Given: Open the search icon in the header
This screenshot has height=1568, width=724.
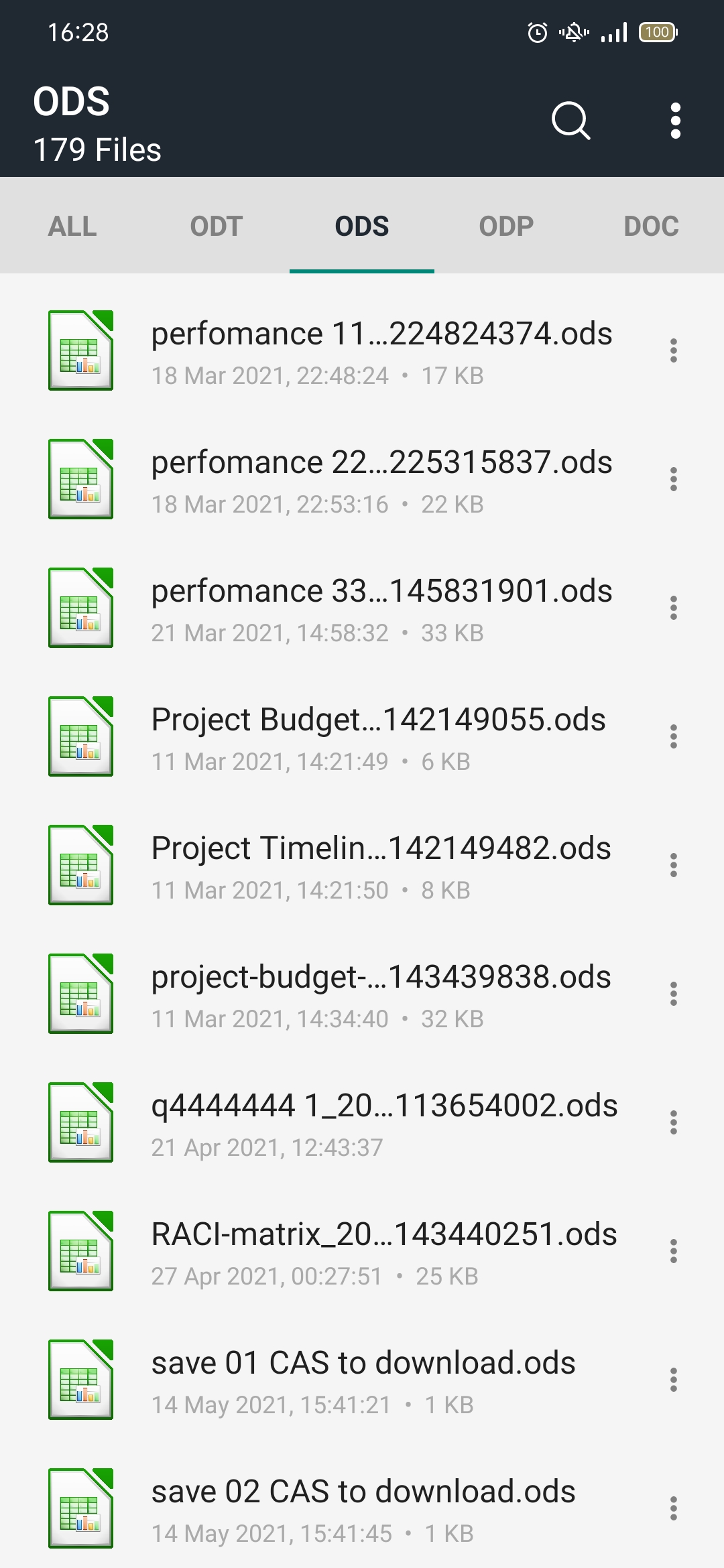Looking at the screenshot, I should click(570, 121).
